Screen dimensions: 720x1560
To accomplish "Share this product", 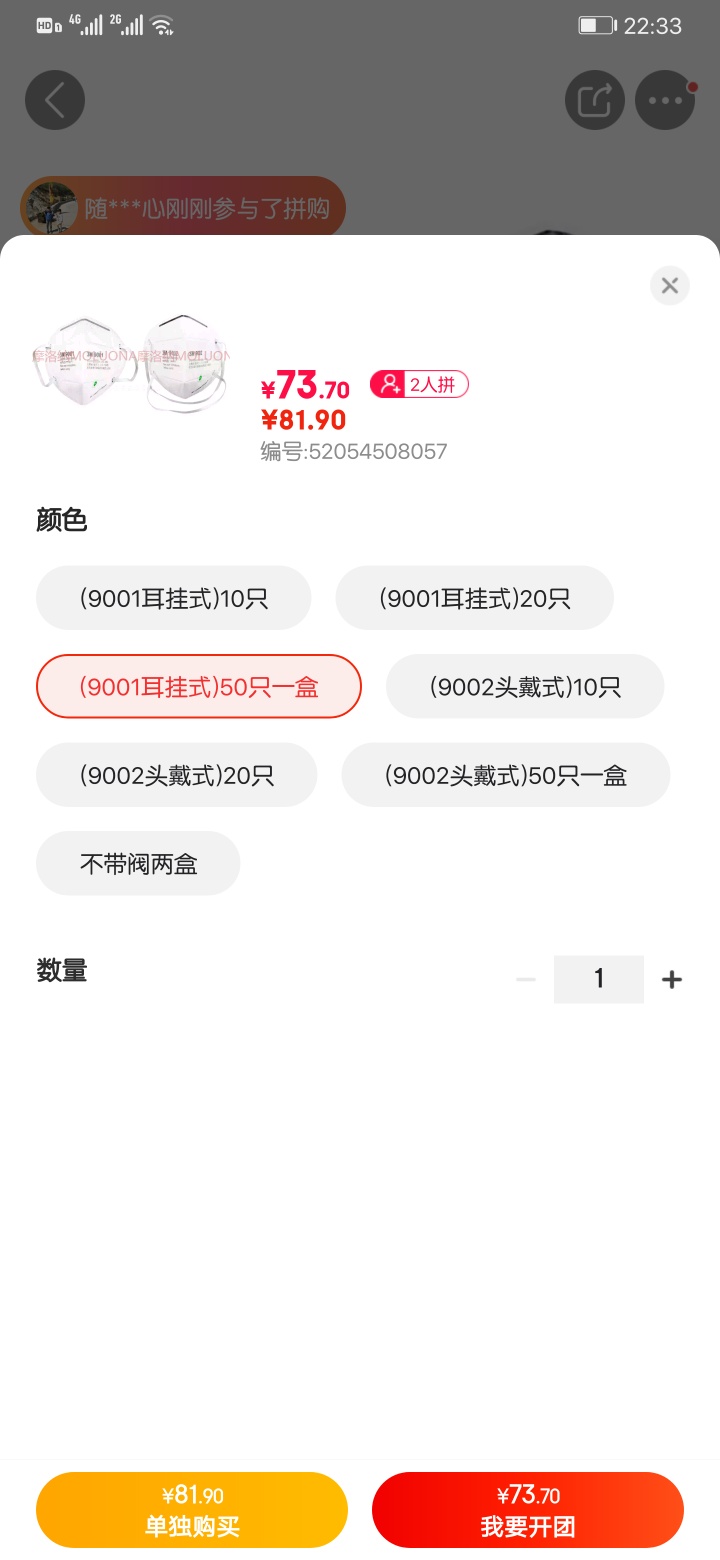I will point(595,100).
